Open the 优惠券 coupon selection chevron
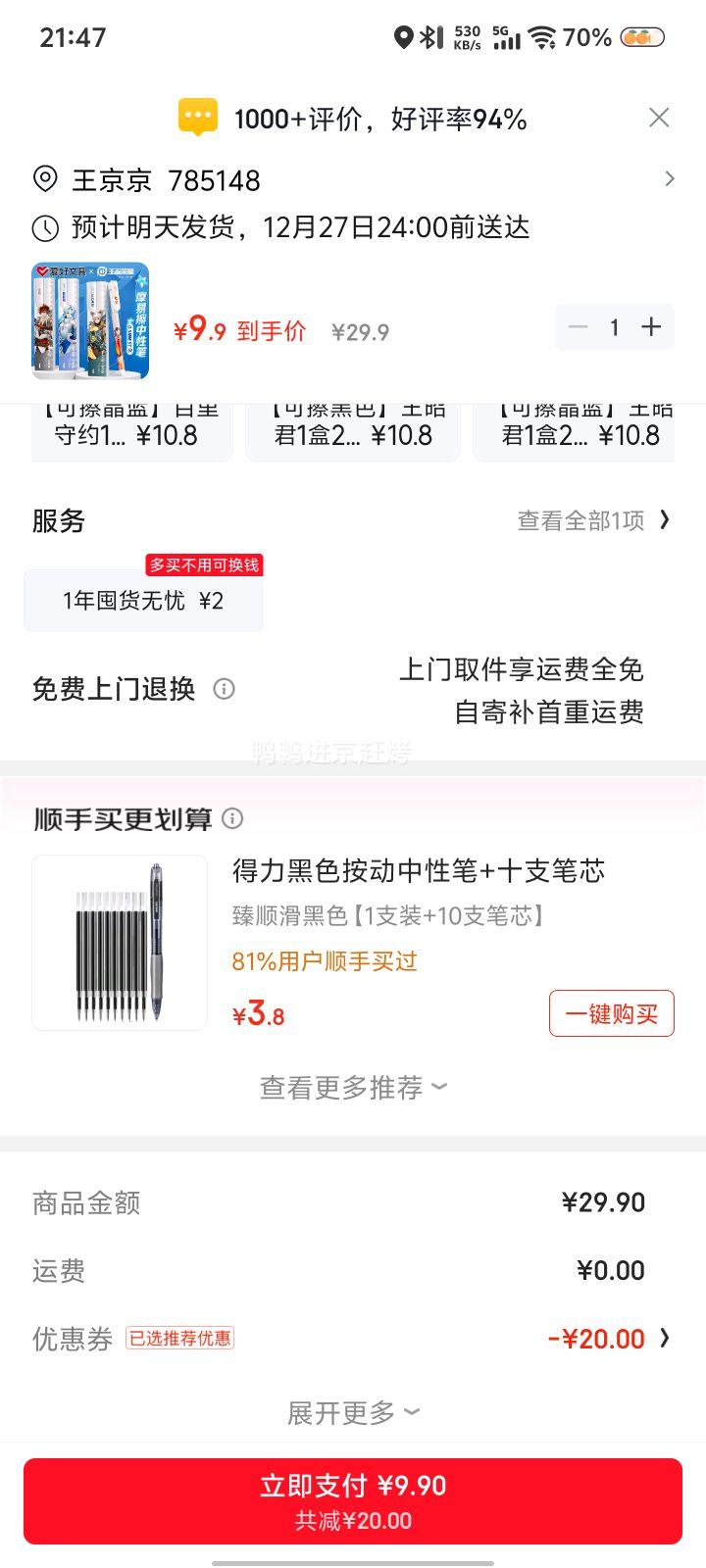Screen dimensions: 706x1568 tap(663, 1339)
